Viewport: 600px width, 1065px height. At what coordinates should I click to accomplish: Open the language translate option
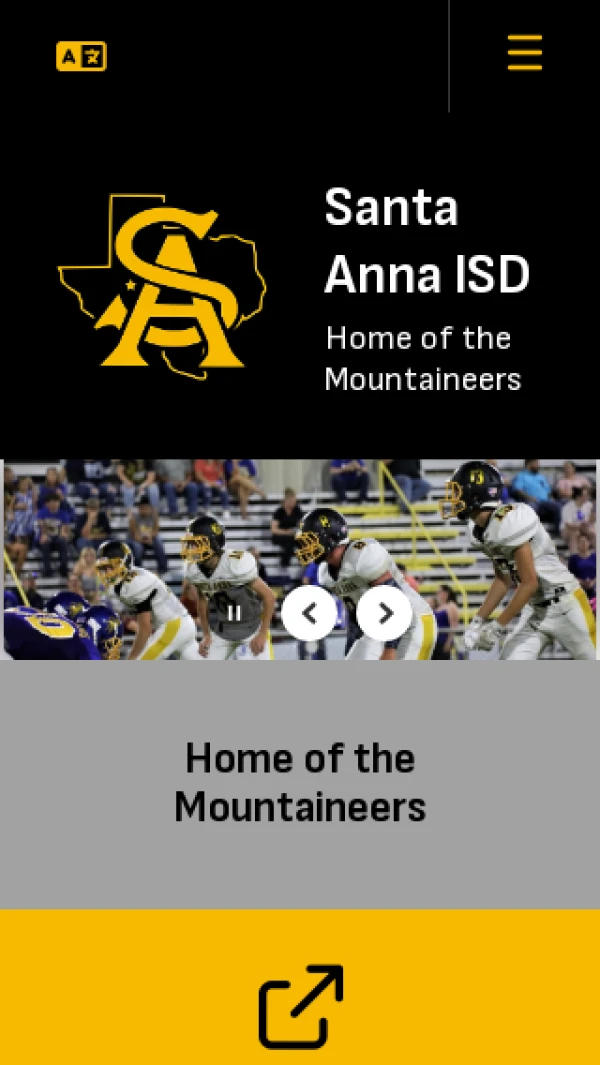pyautogui.click(x=81, y=57)
